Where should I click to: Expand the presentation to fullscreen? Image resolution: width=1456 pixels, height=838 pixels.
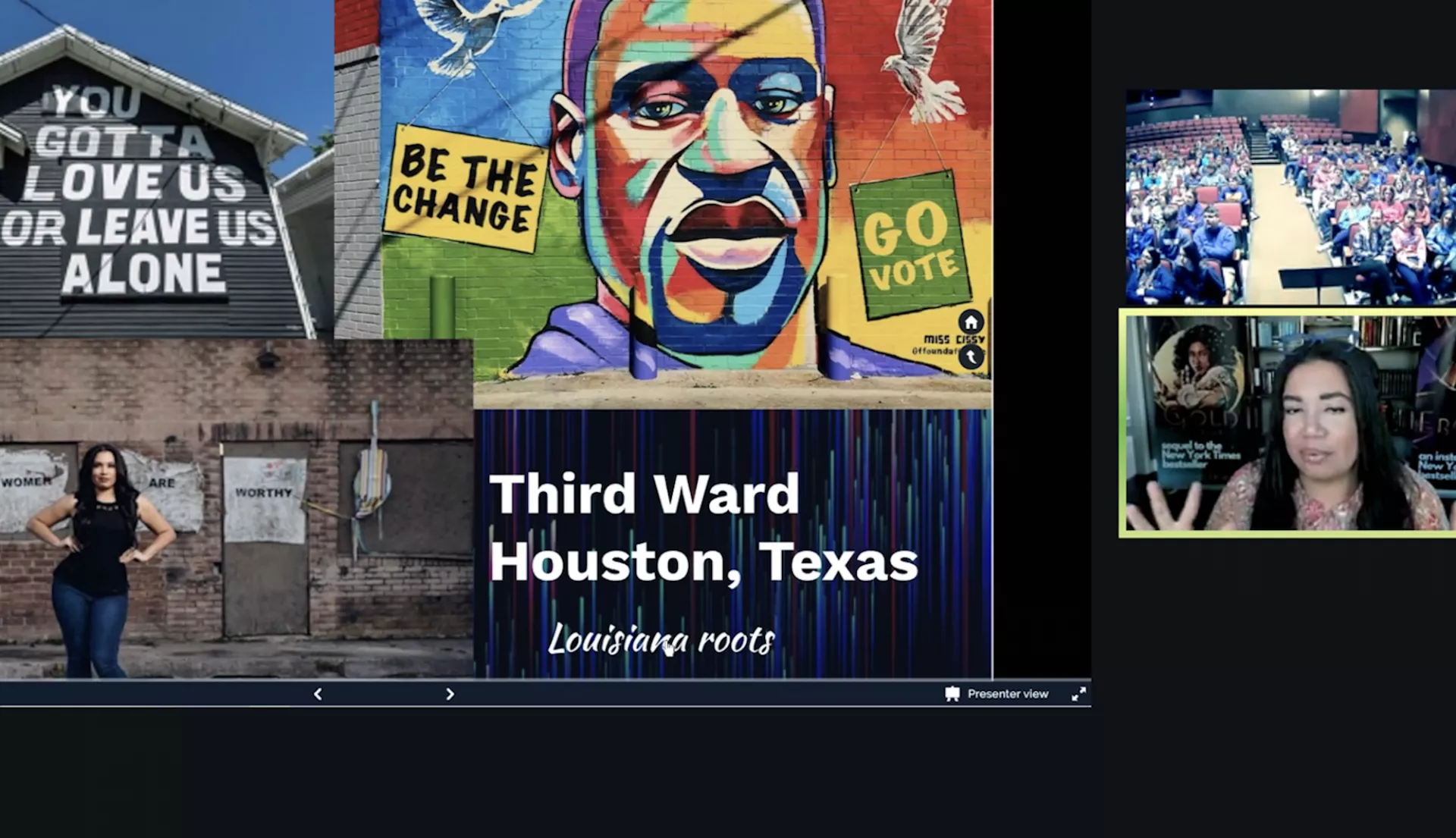(x=1078, y=694)
